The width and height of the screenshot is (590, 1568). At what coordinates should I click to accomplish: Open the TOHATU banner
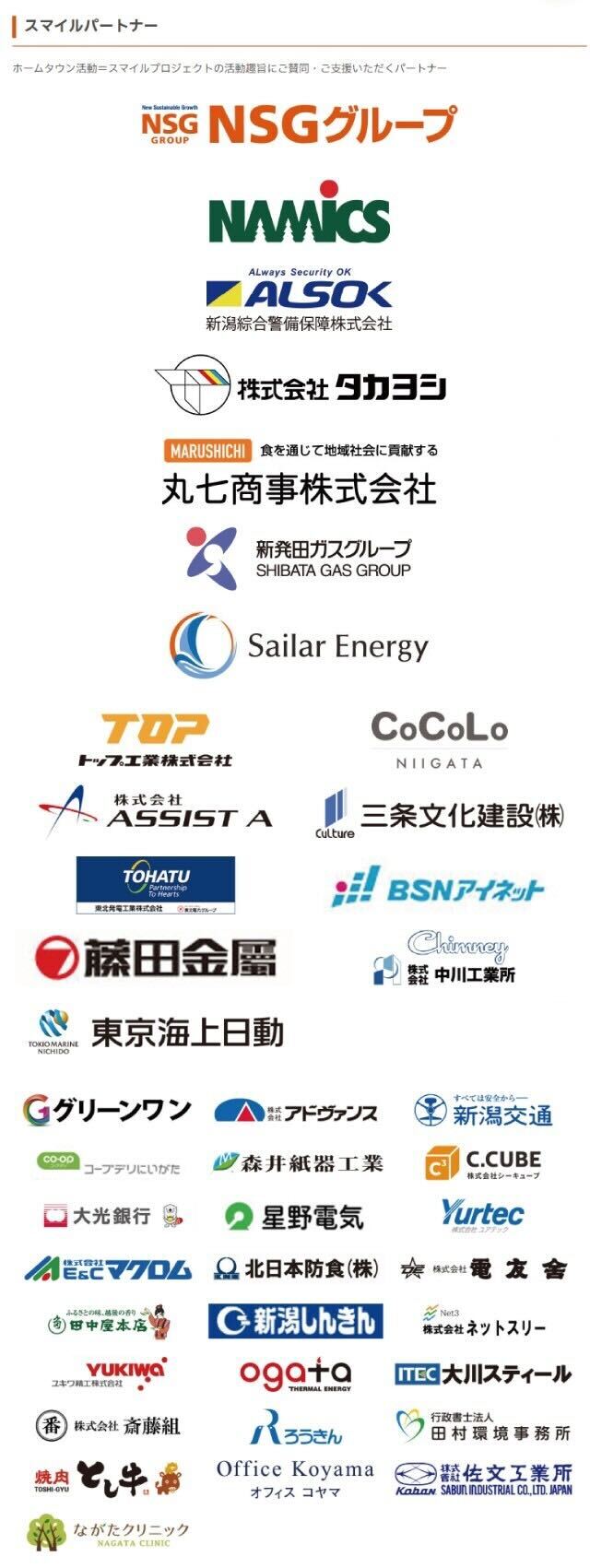pos(155,885)
